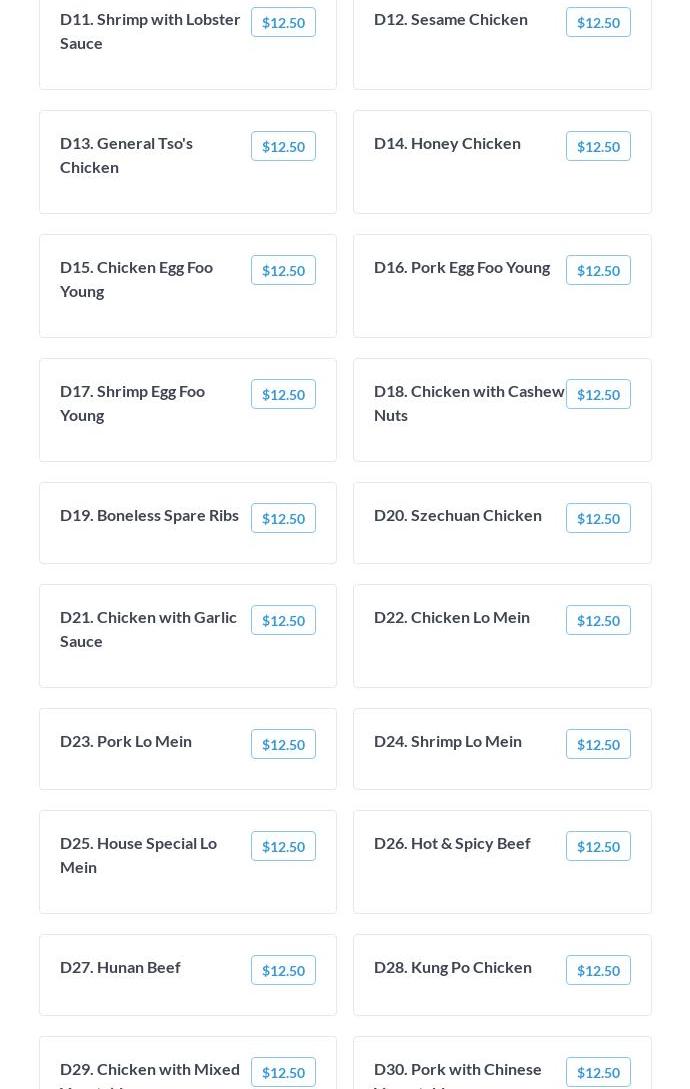Tap price button on D24. Shrimp Lo Mein
The image size is (690, 1089).
(597, 744)
